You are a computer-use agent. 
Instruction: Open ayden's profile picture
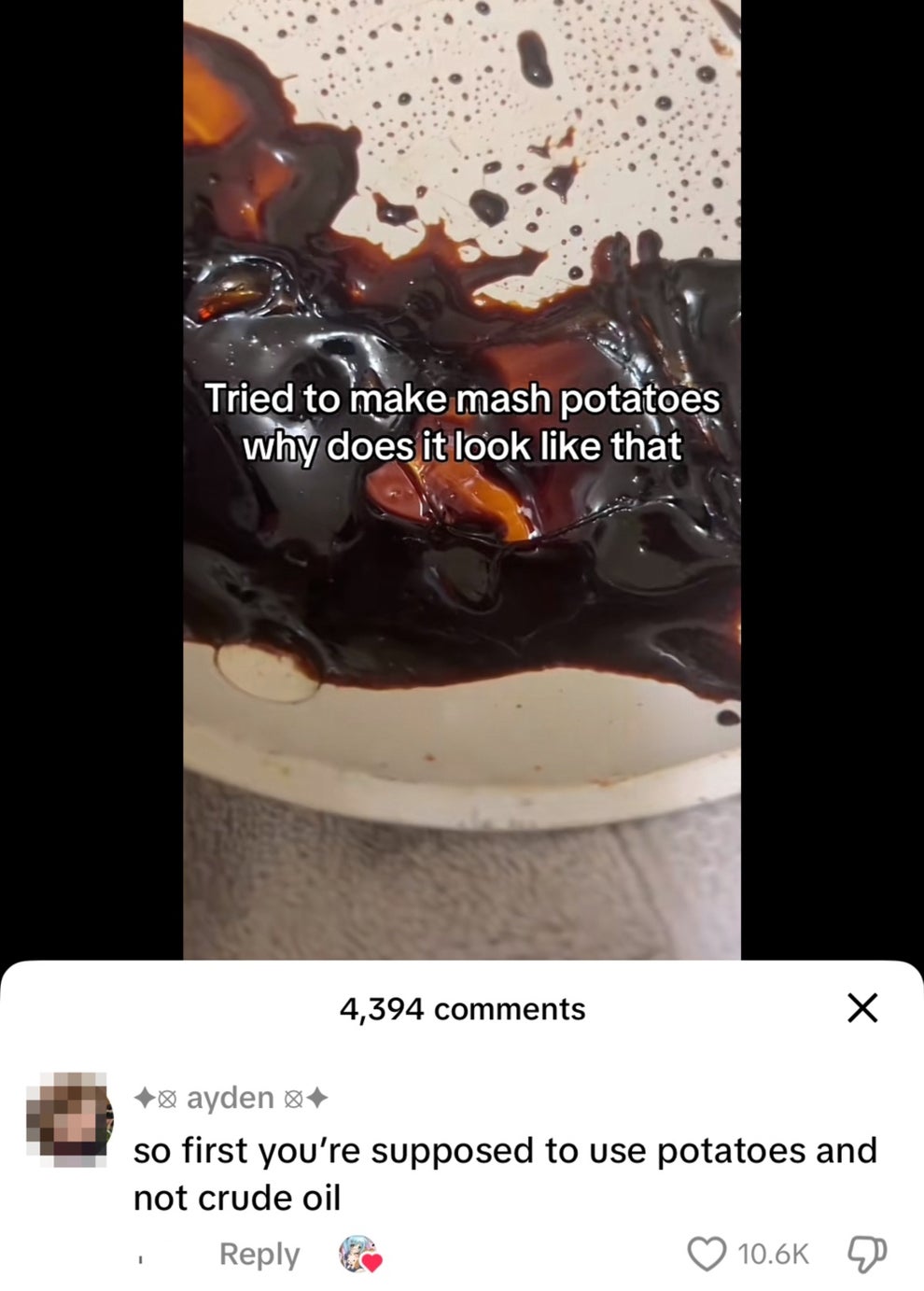(69, 1120)
